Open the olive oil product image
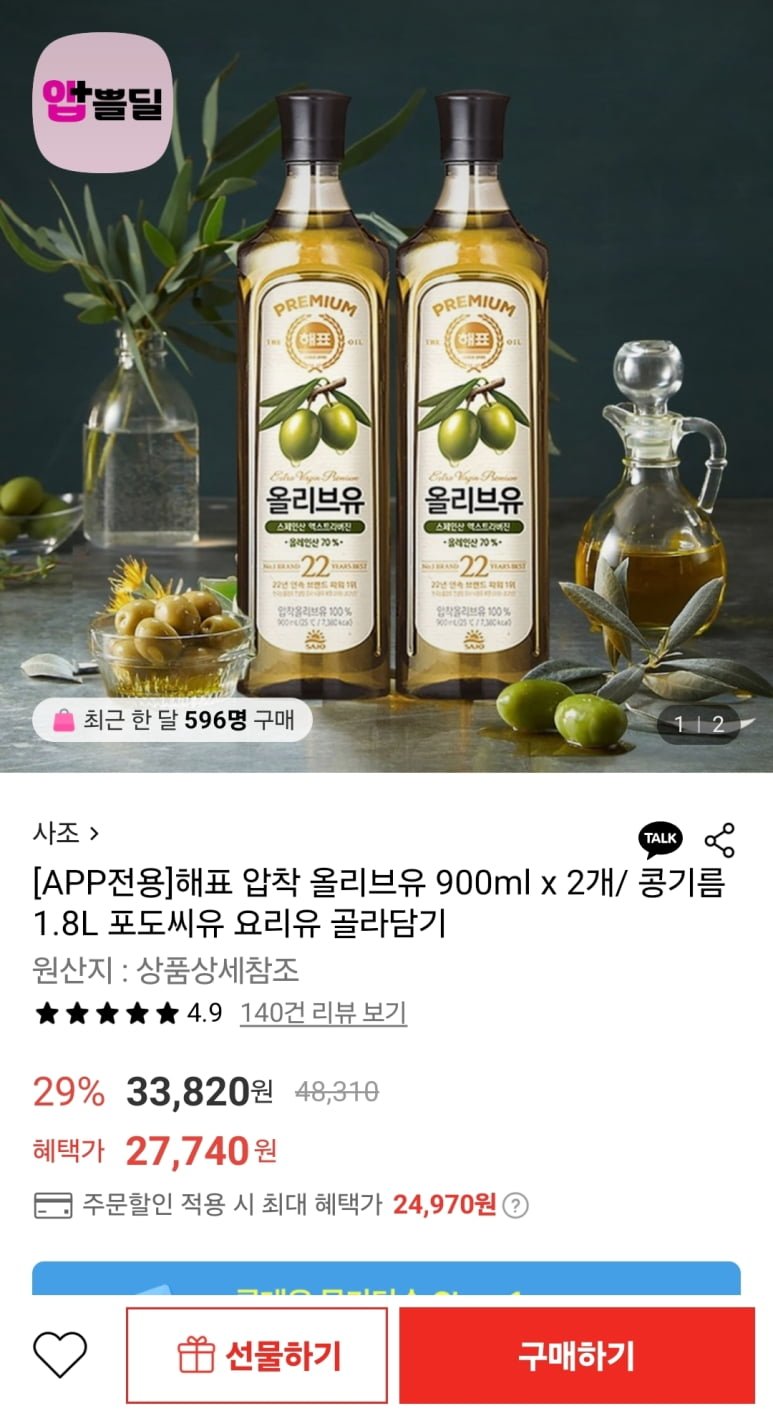Image resolution: width=773 pixels, height=1416 pixels. pos(386,400)
